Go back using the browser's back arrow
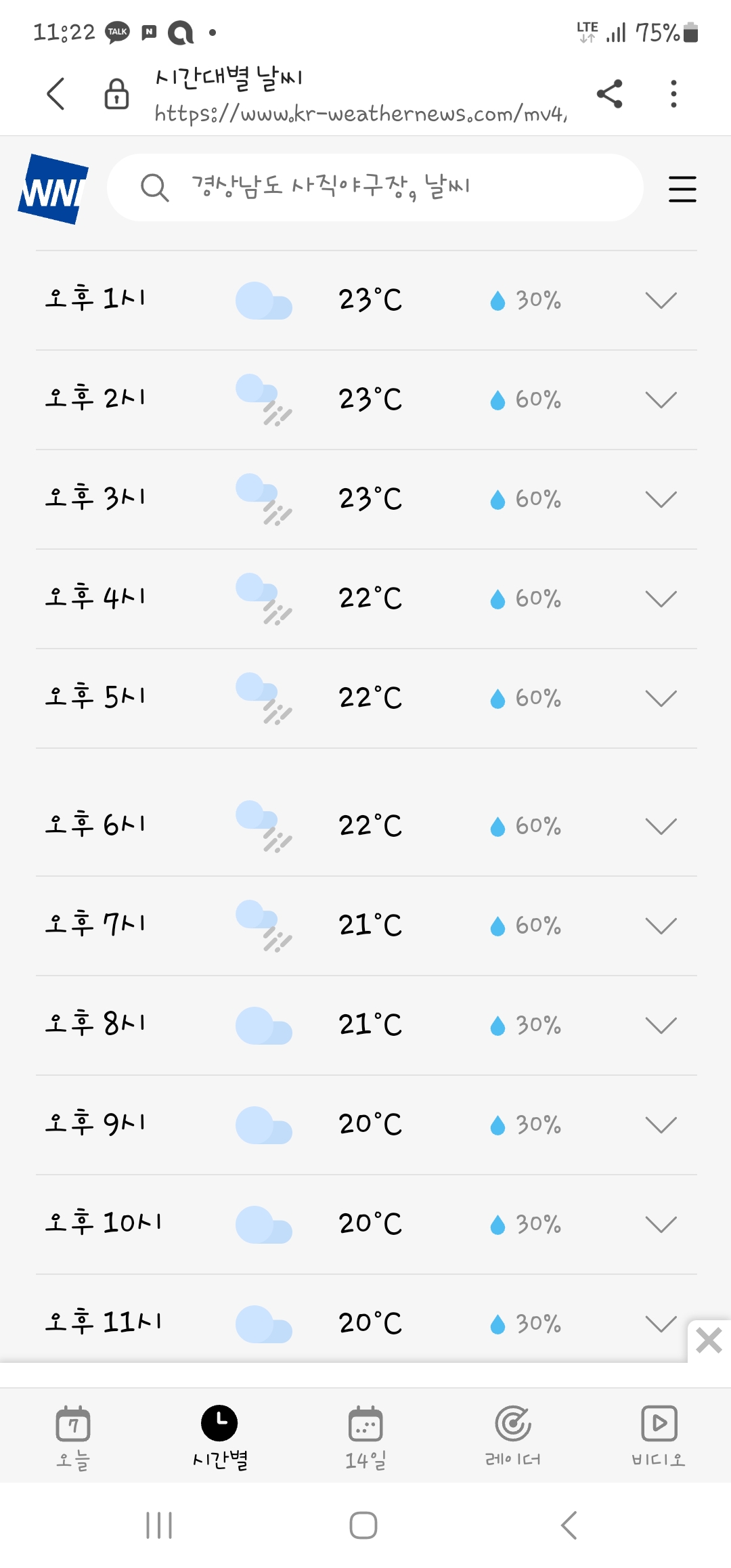 coord(56,93)
